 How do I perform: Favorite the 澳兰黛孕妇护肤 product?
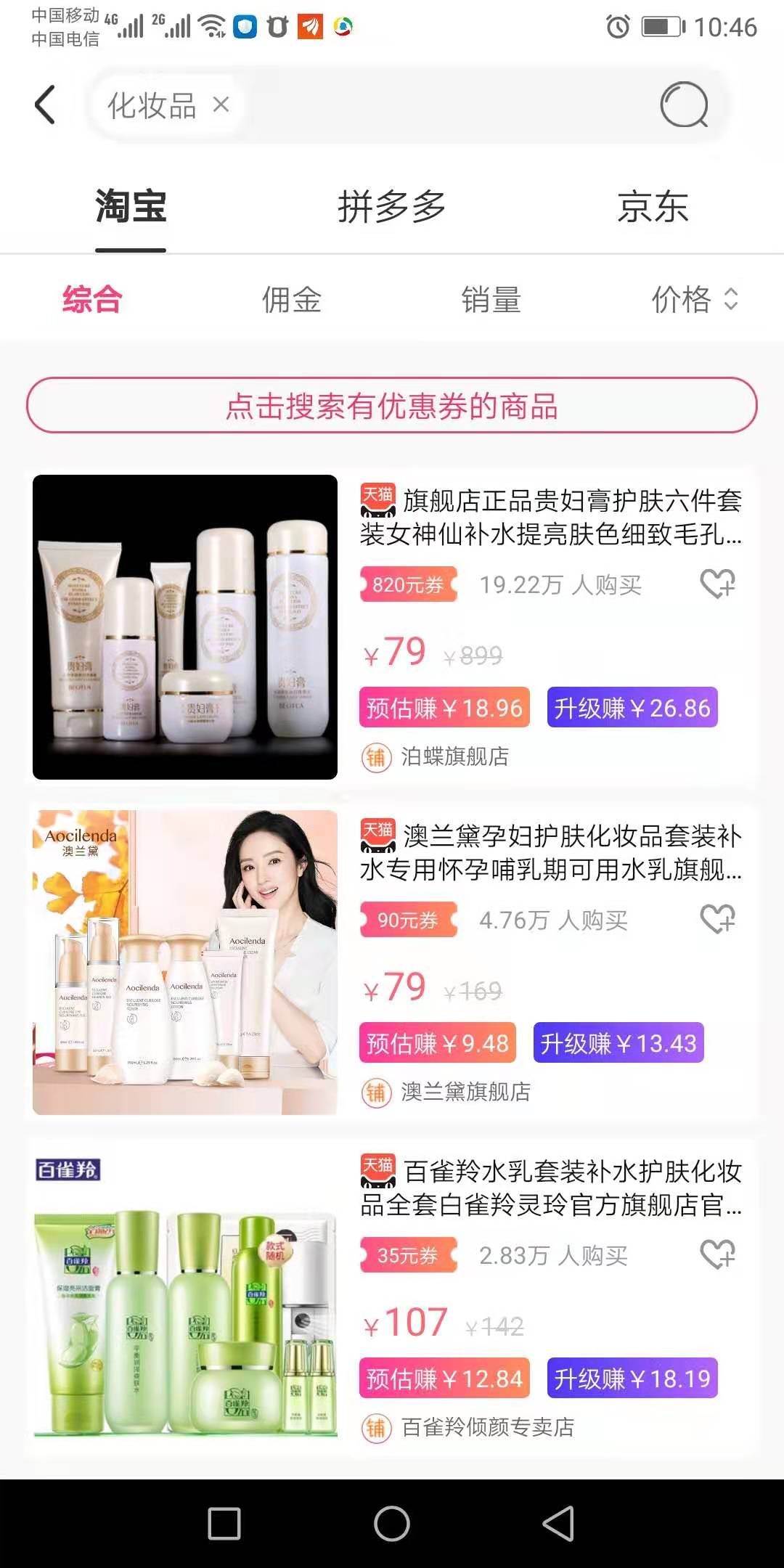(717, 919)
